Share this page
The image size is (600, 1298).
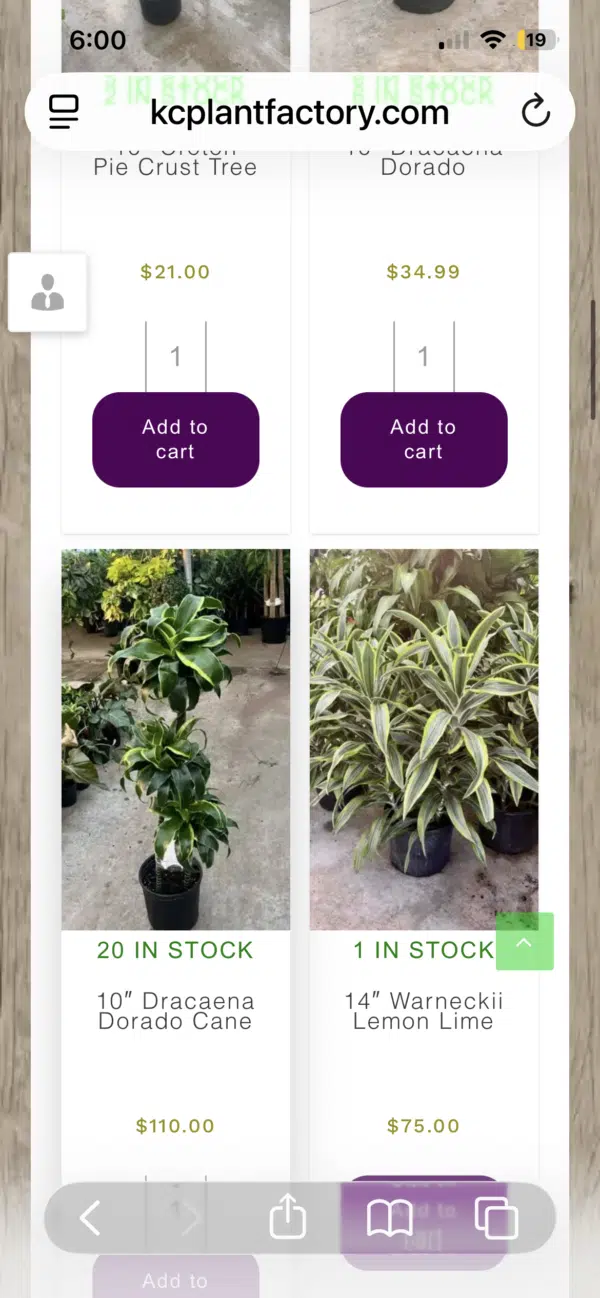click(288, 1218)
